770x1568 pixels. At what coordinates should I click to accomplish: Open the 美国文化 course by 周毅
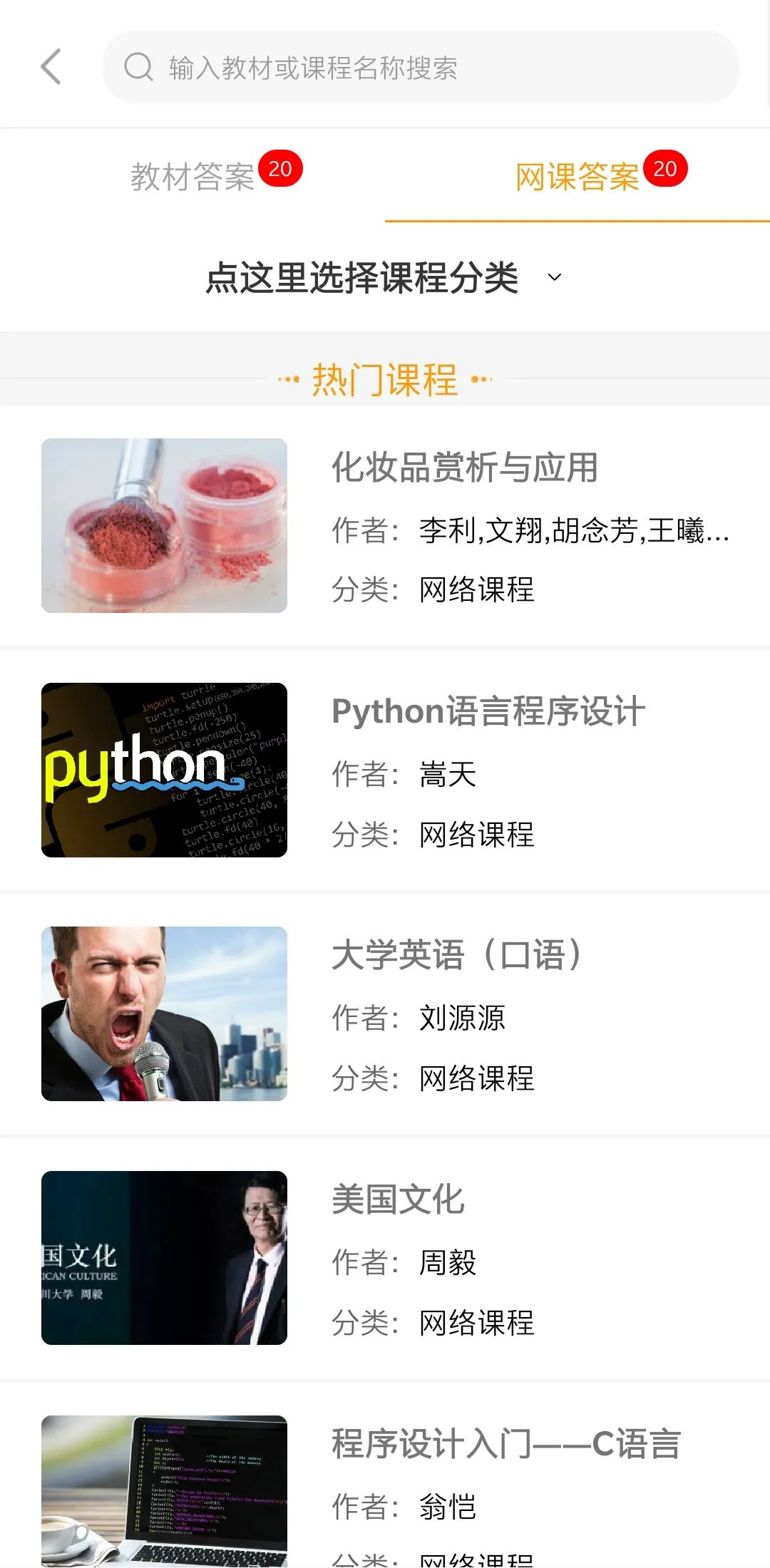[398, 1200]
